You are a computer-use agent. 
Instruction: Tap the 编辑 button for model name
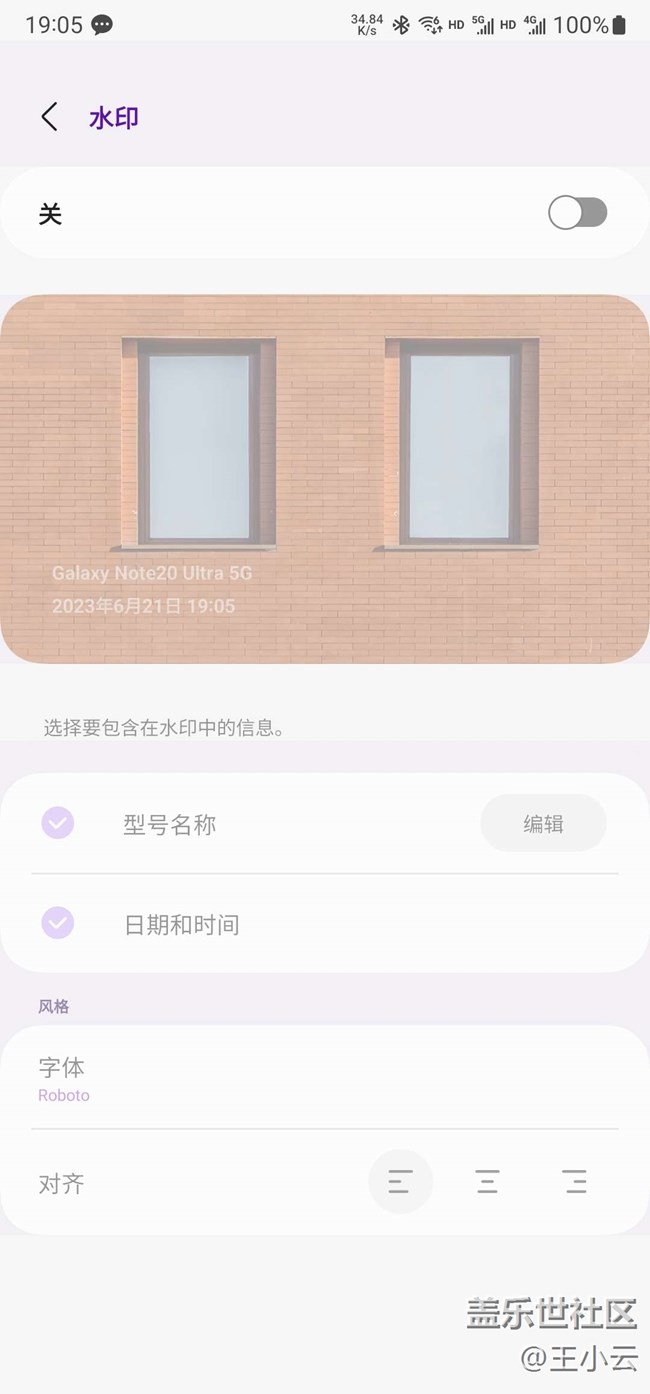[543, 824]
